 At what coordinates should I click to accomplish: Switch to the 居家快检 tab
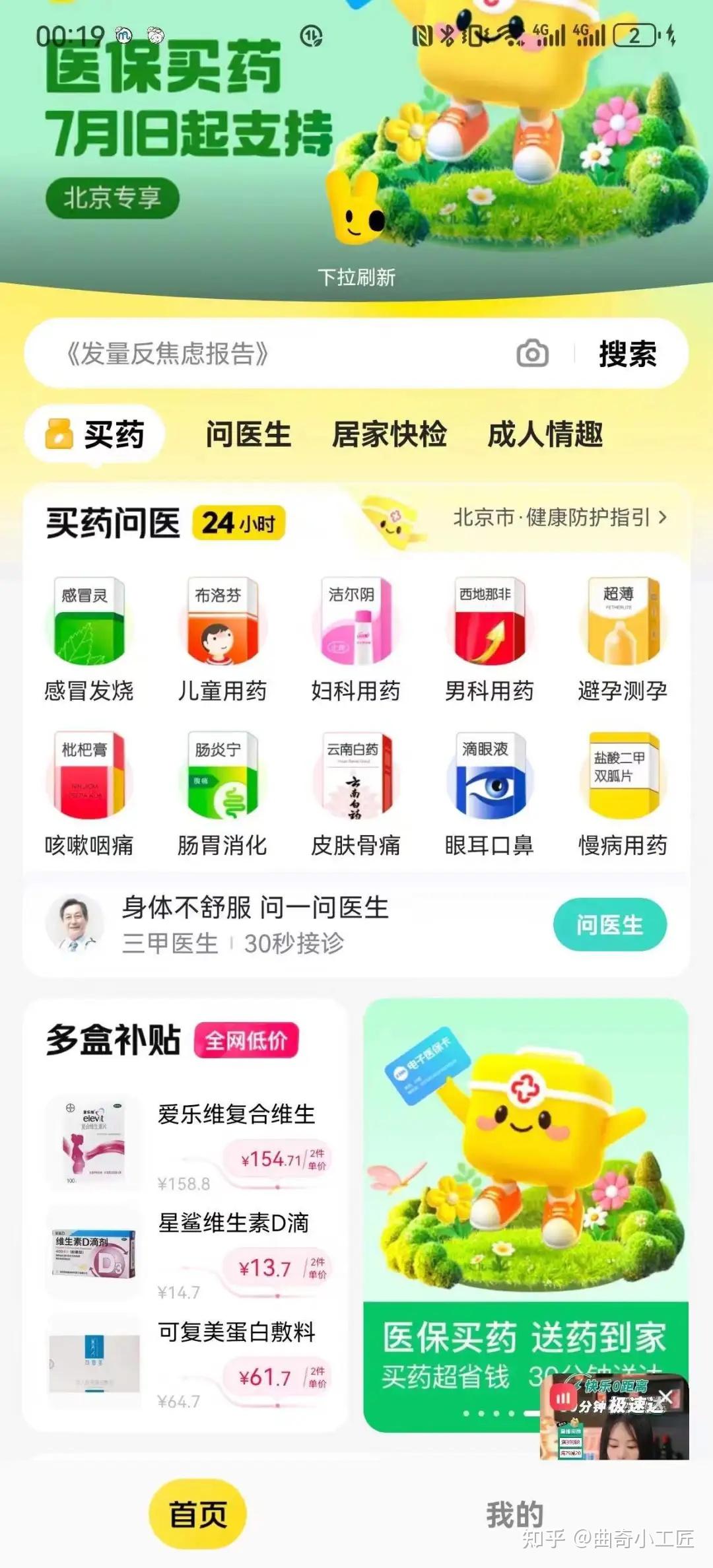pos(389,434)
